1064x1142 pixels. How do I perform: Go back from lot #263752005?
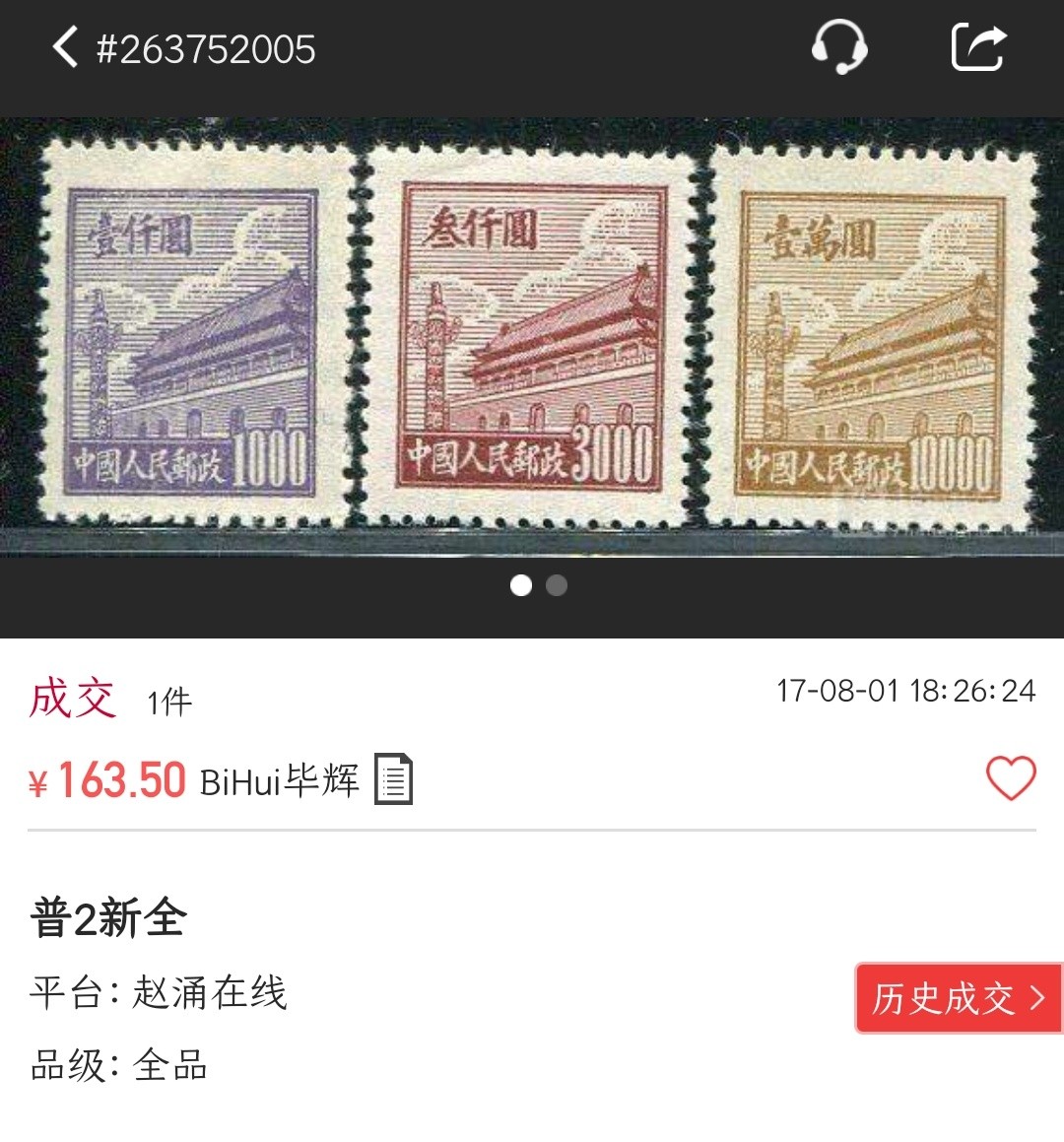[x=65, y=47]
